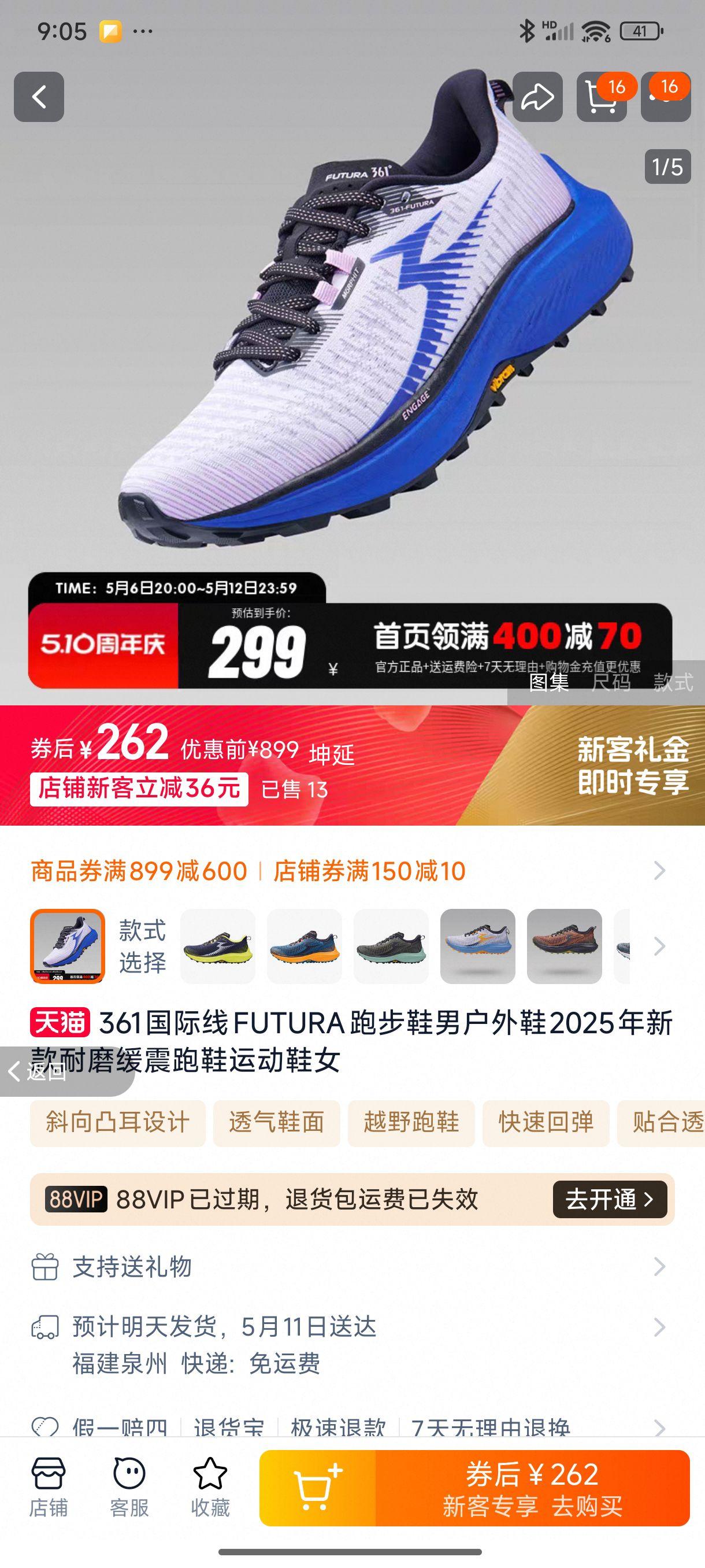Open the coupon row 商品券满899减600
Viewport: 705px width, 1568px height.
pyautogui.click(x=139, y=871)
